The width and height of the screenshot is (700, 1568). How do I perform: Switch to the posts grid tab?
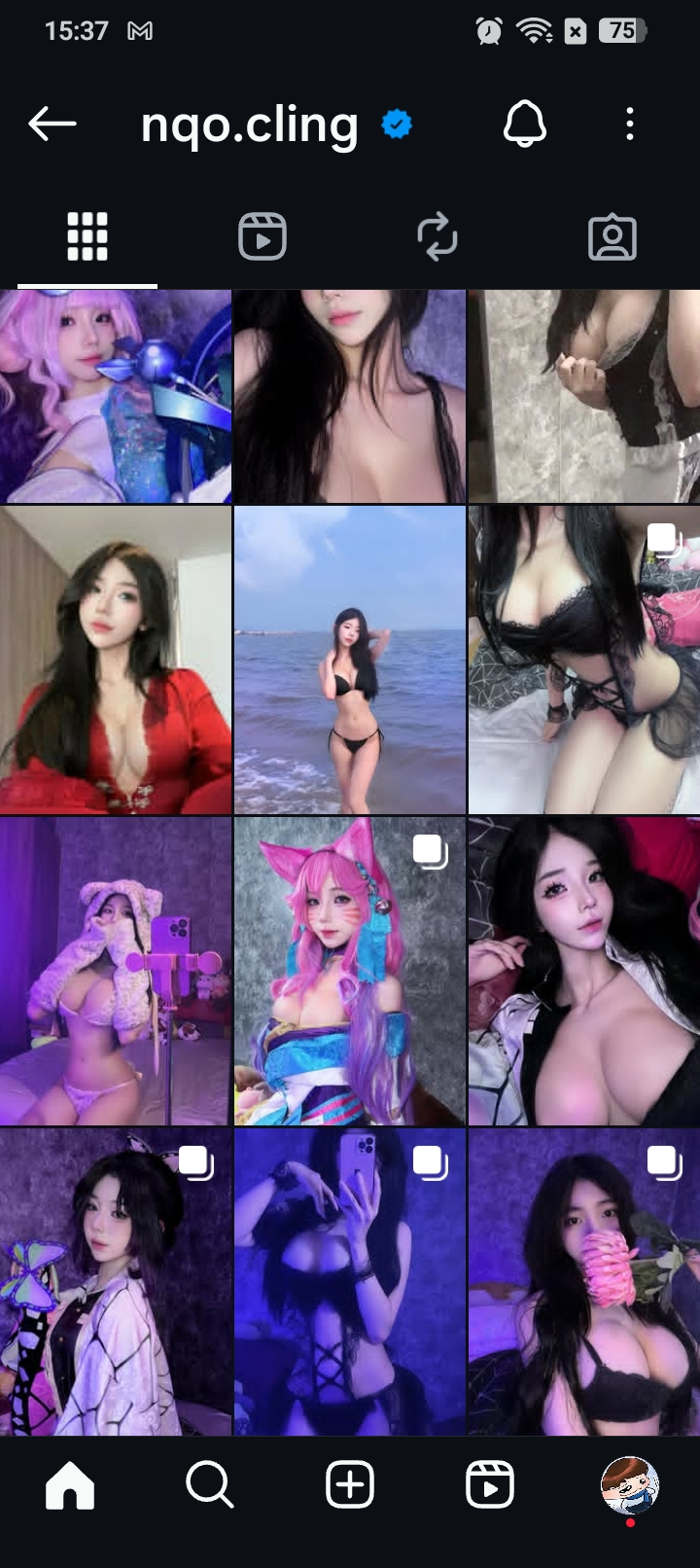pos(87,236)
